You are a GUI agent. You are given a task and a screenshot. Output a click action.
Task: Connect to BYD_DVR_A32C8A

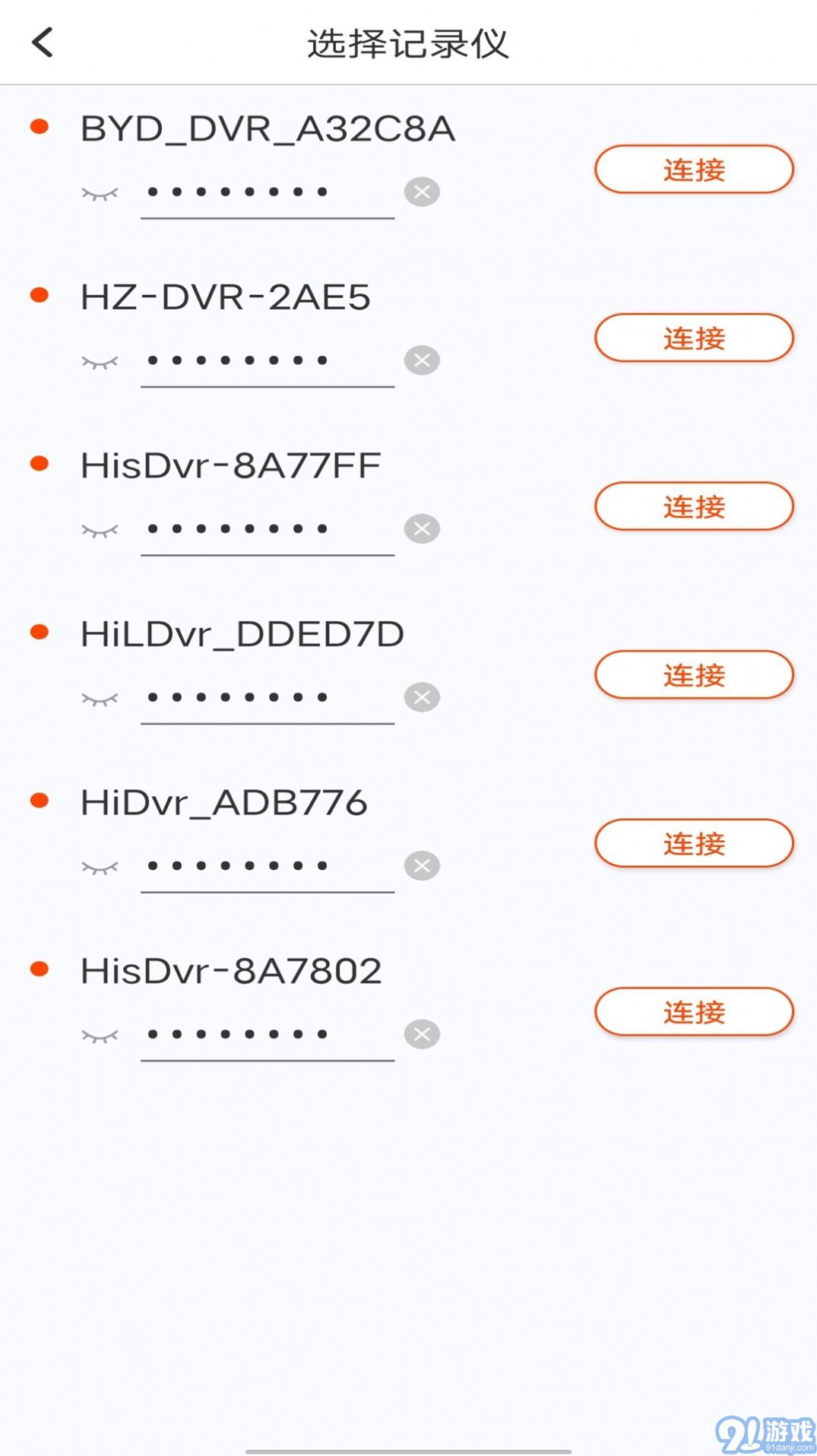coord(692,169)
